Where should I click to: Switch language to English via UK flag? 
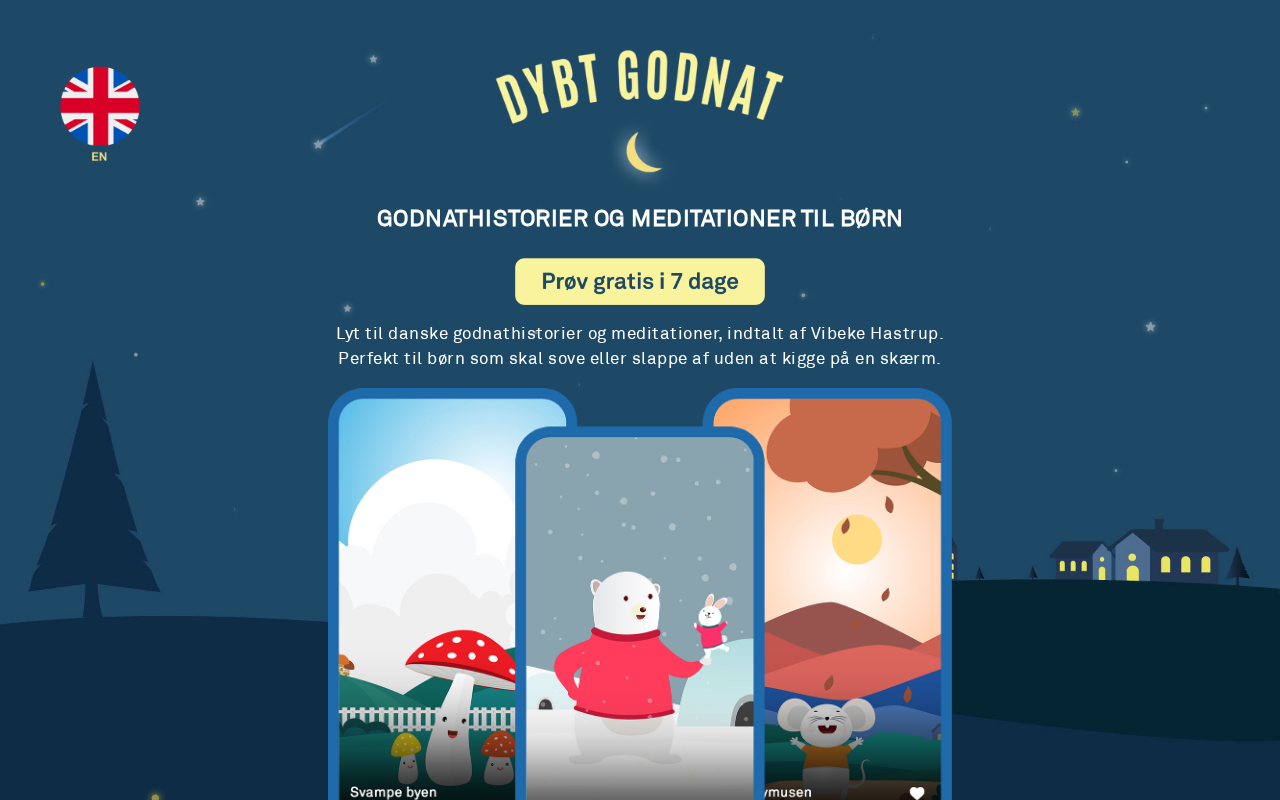99,107
